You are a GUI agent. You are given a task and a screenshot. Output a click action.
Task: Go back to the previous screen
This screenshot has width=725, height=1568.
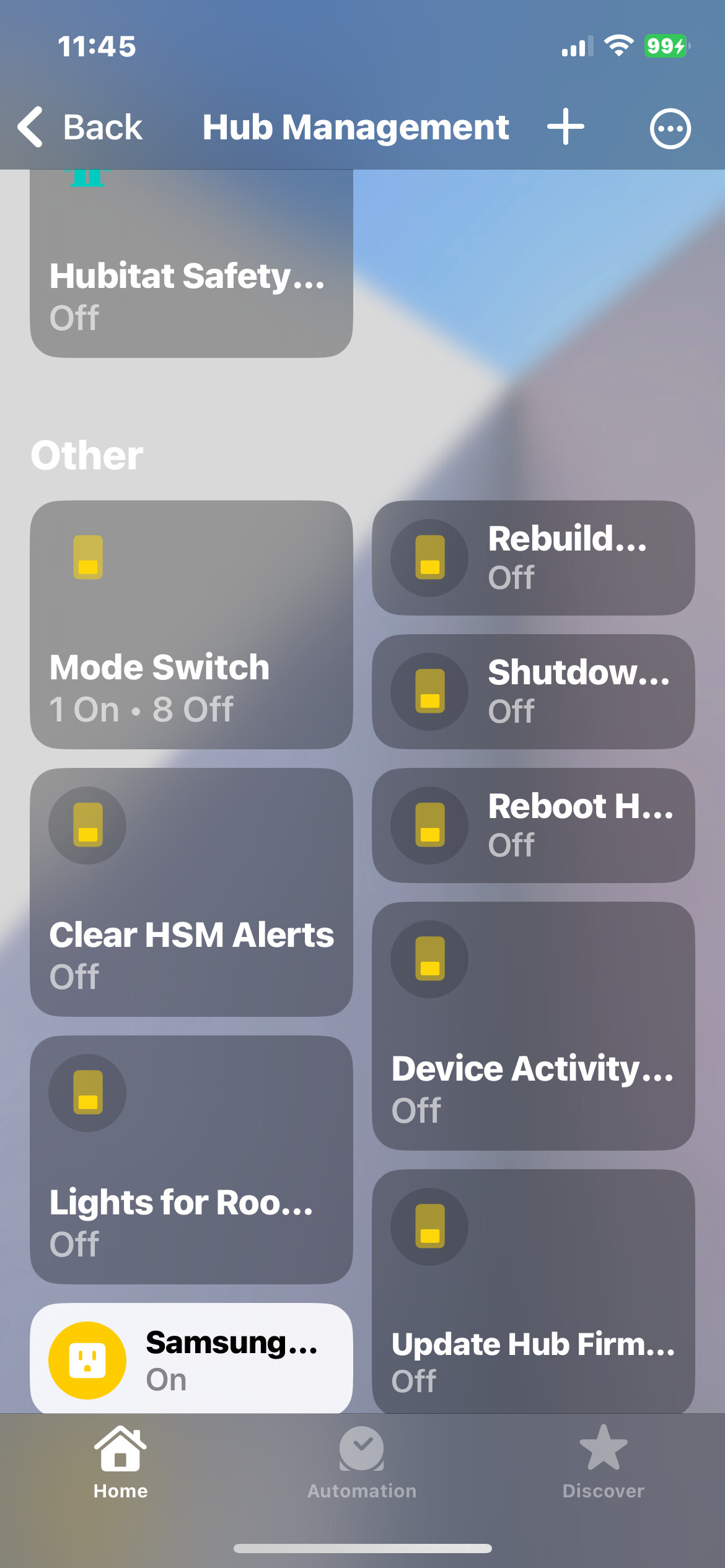[81, 127]
